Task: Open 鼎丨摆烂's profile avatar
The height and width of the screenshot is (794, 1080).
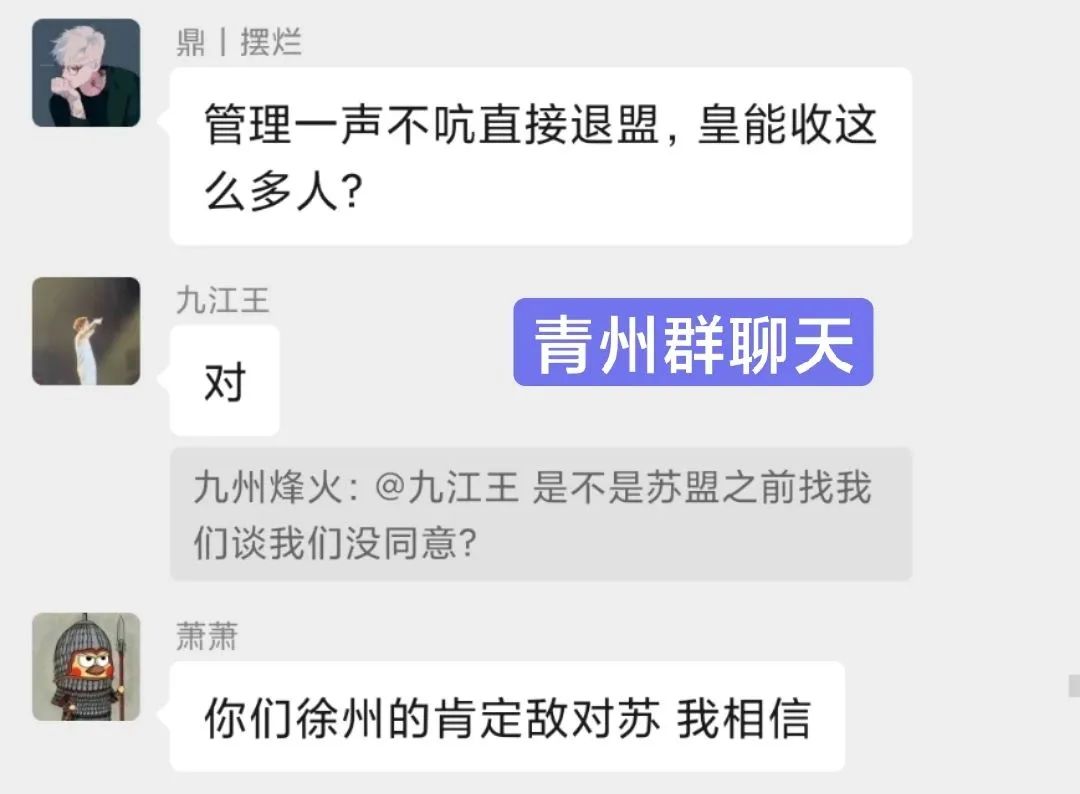Action: 86,73
